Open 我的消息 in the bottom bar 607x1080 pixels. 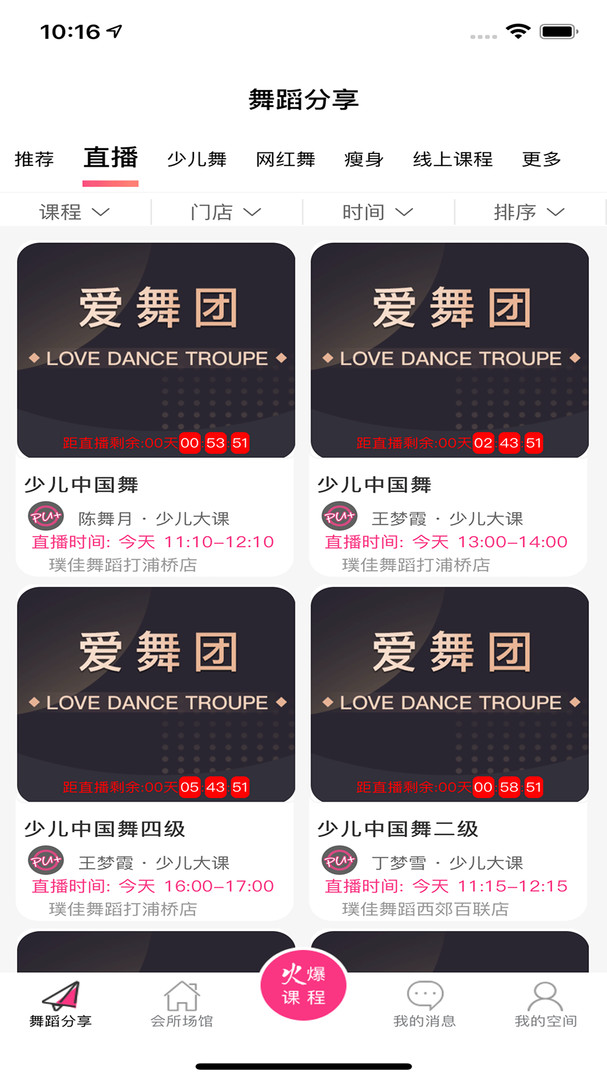tap(424, 1004)
